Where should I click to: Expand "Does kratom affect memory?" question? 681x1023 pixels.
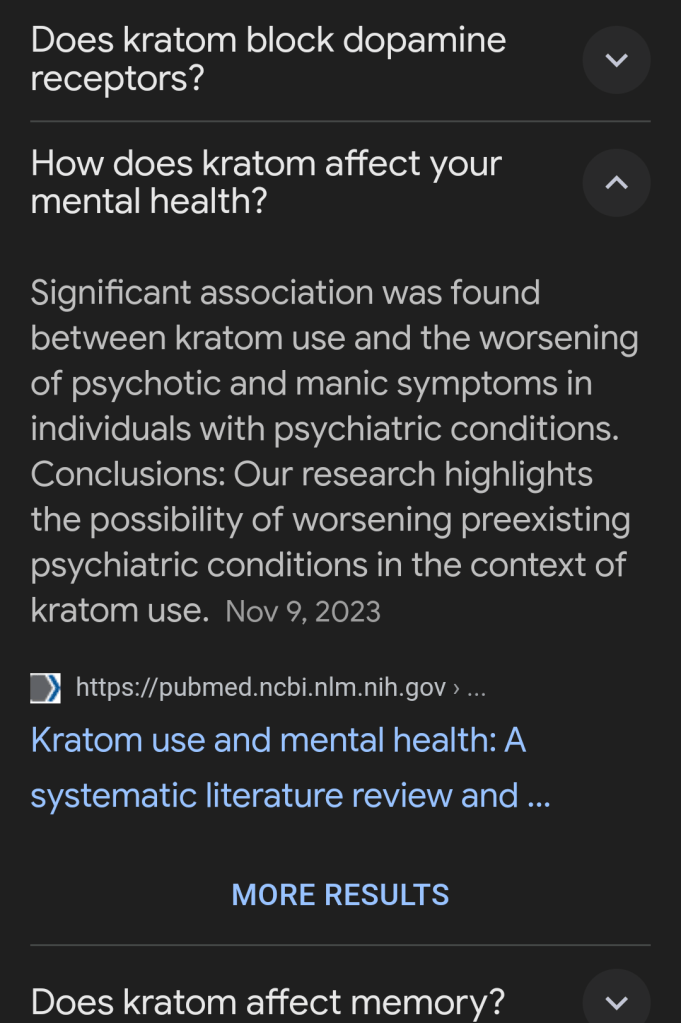616,1000
